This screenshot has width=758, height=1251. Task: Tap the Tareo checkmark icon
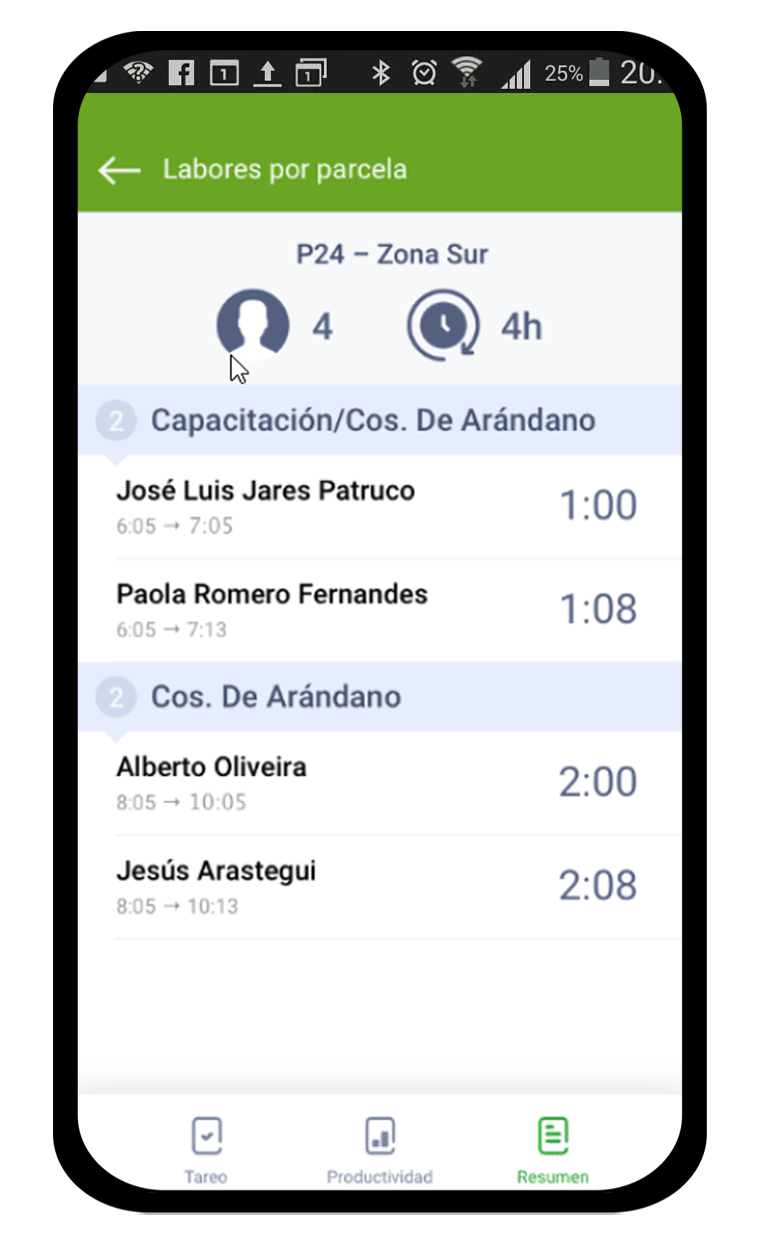point(206,1136)
